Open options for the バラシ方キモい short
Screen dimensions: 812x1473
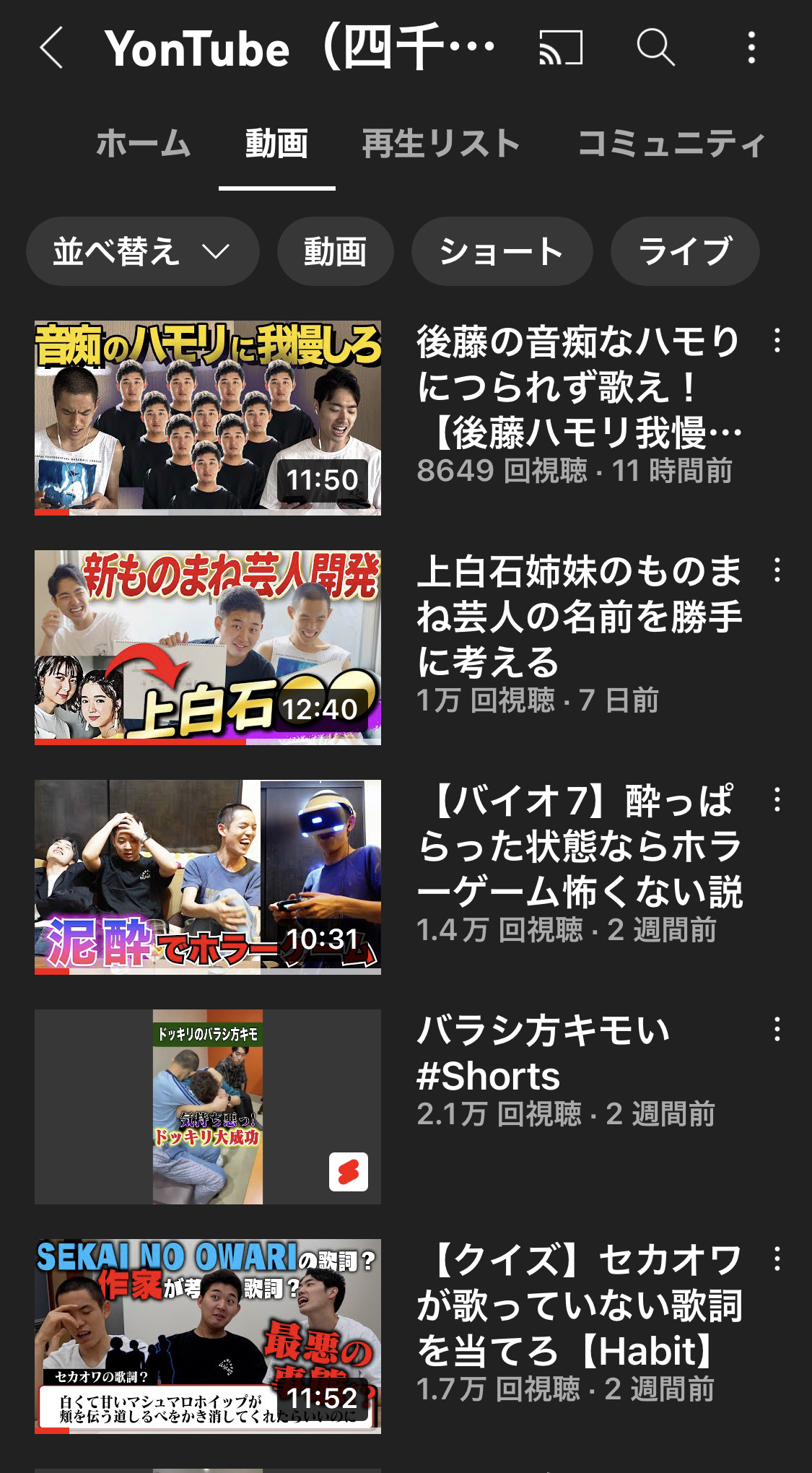[x=777, y=1030]
